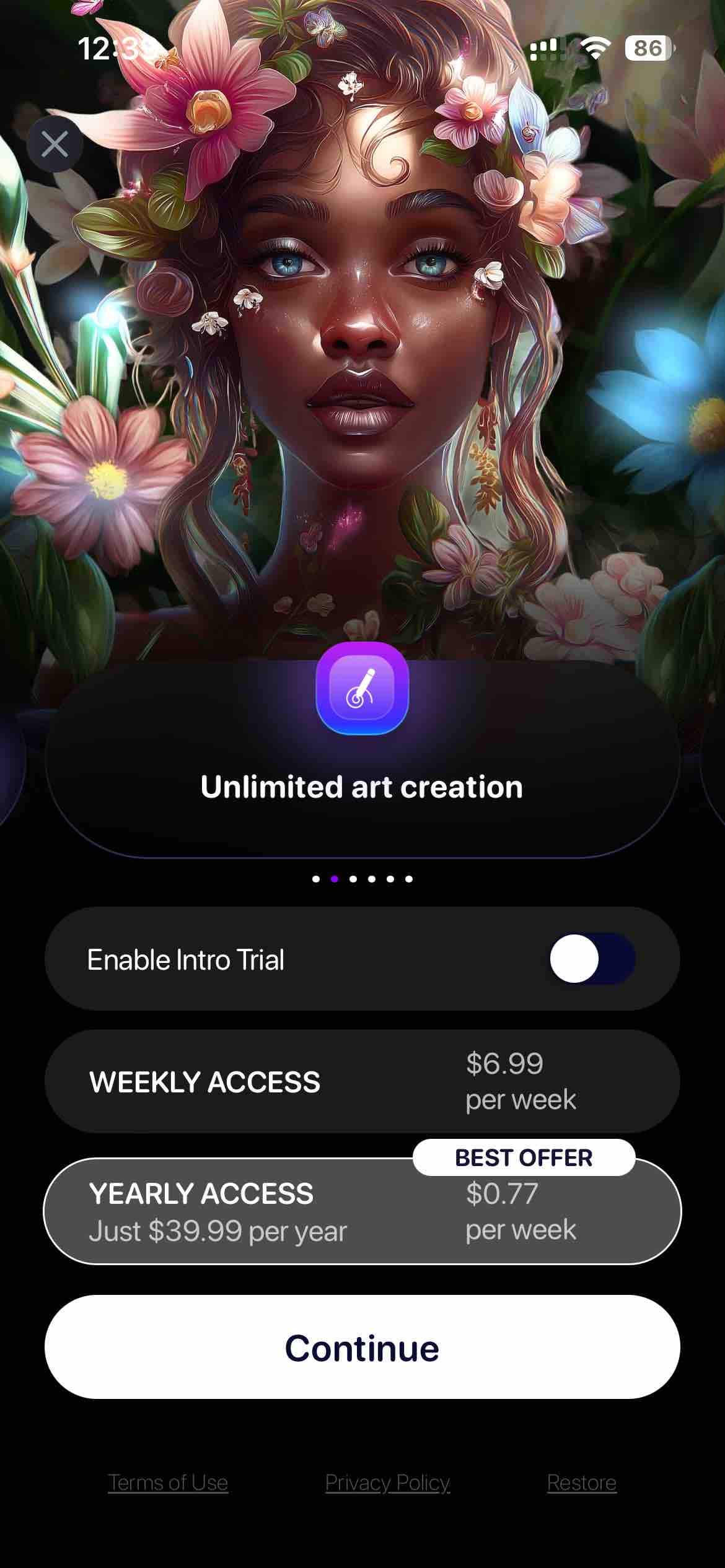
Task: Toggle Enable Intro Trial switch
Action: coord(591,959)
